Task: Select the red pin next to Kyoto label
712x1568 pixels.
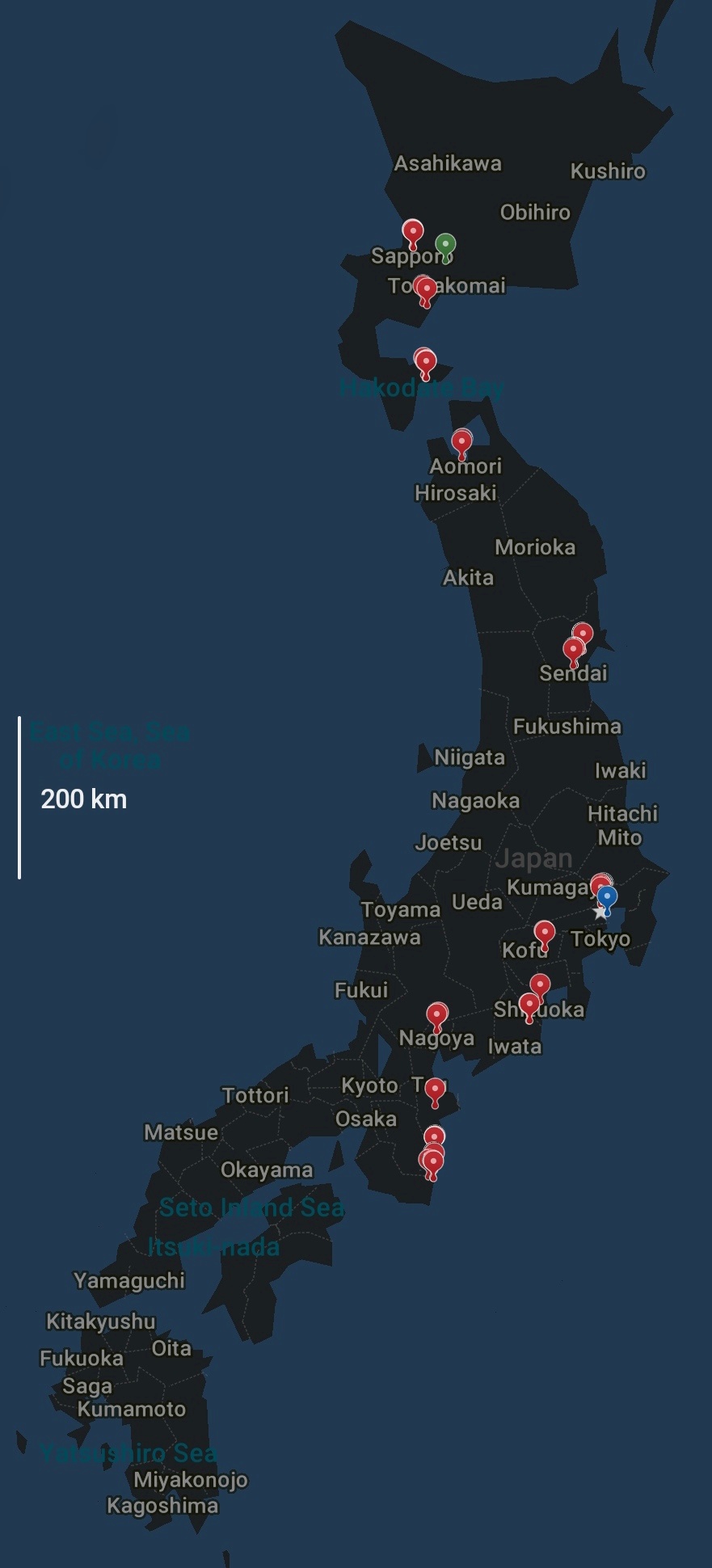Action: (435, 1089)
